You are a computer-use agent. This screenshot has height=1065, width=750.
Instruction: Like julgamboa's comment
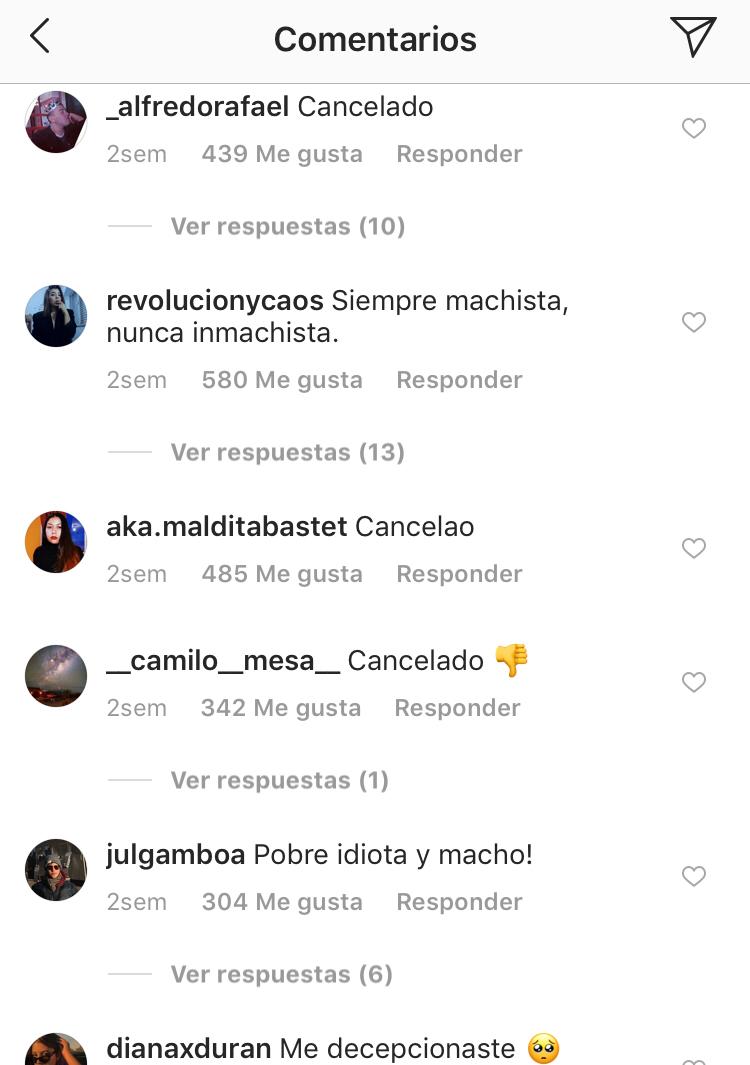pos(693,876)
